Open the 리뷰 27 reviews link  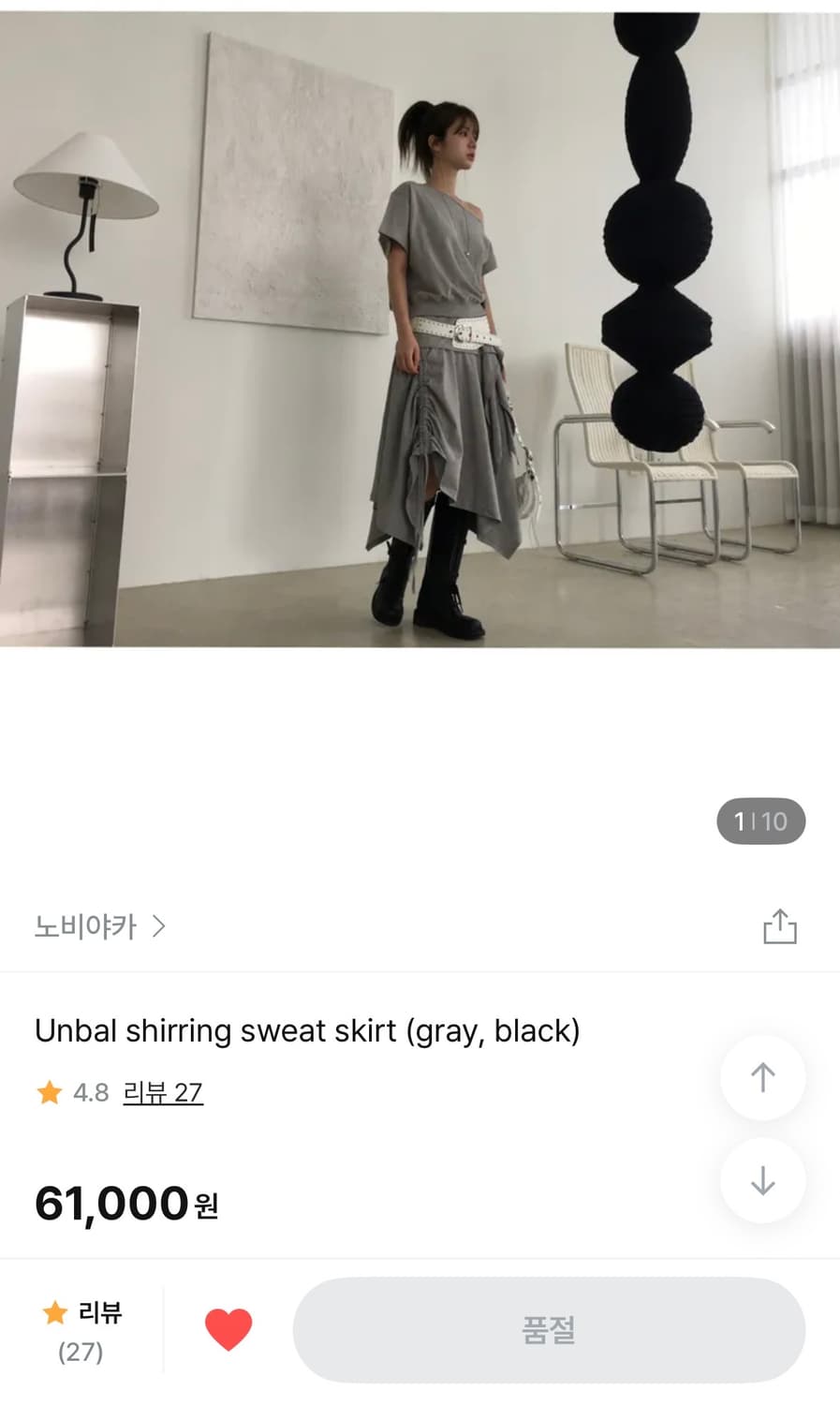click(164, 1093)
